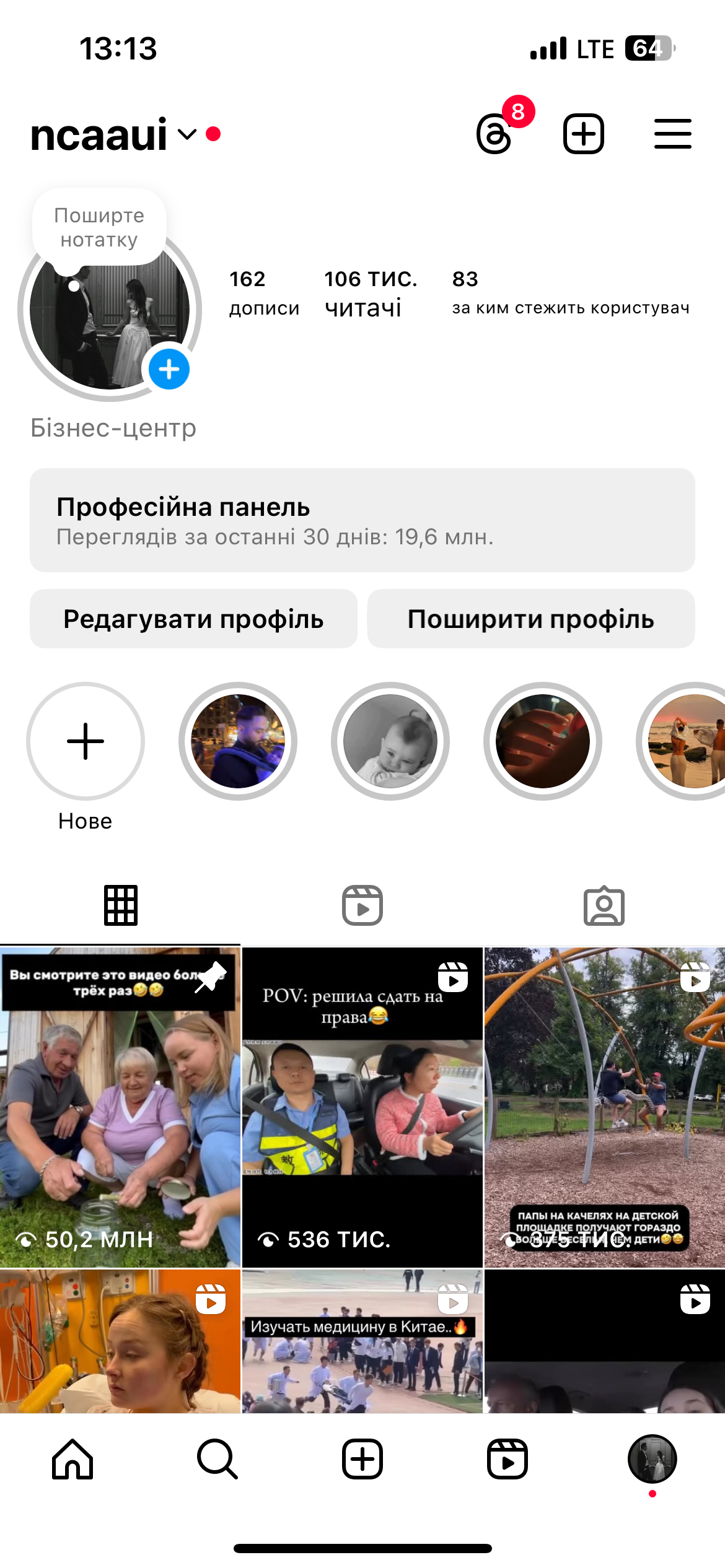The height and width of the screenshot is (1568, 725).
Task: Open Професійна панель dashboard
Action: (x=362, y=520)
